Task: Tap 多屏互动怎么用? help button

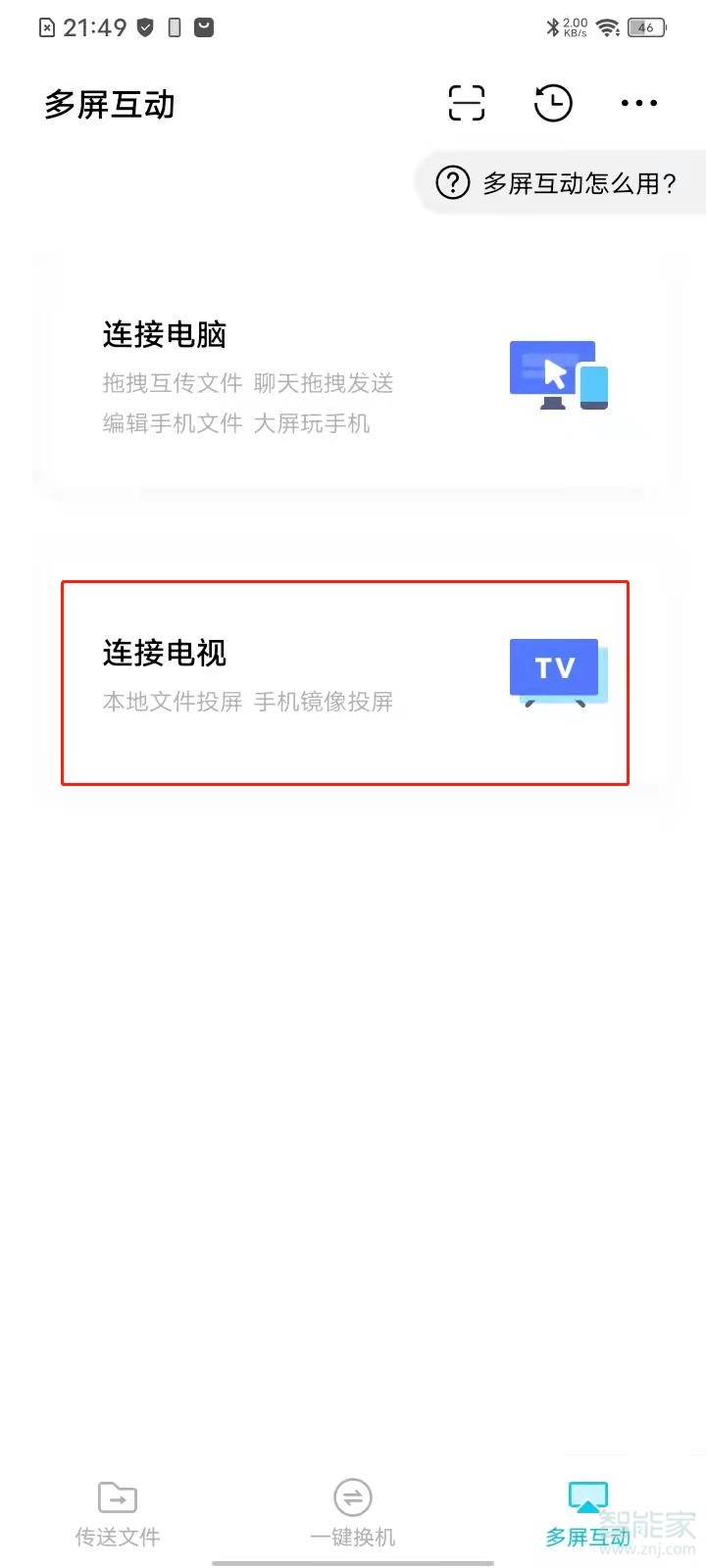Action: 557,183
